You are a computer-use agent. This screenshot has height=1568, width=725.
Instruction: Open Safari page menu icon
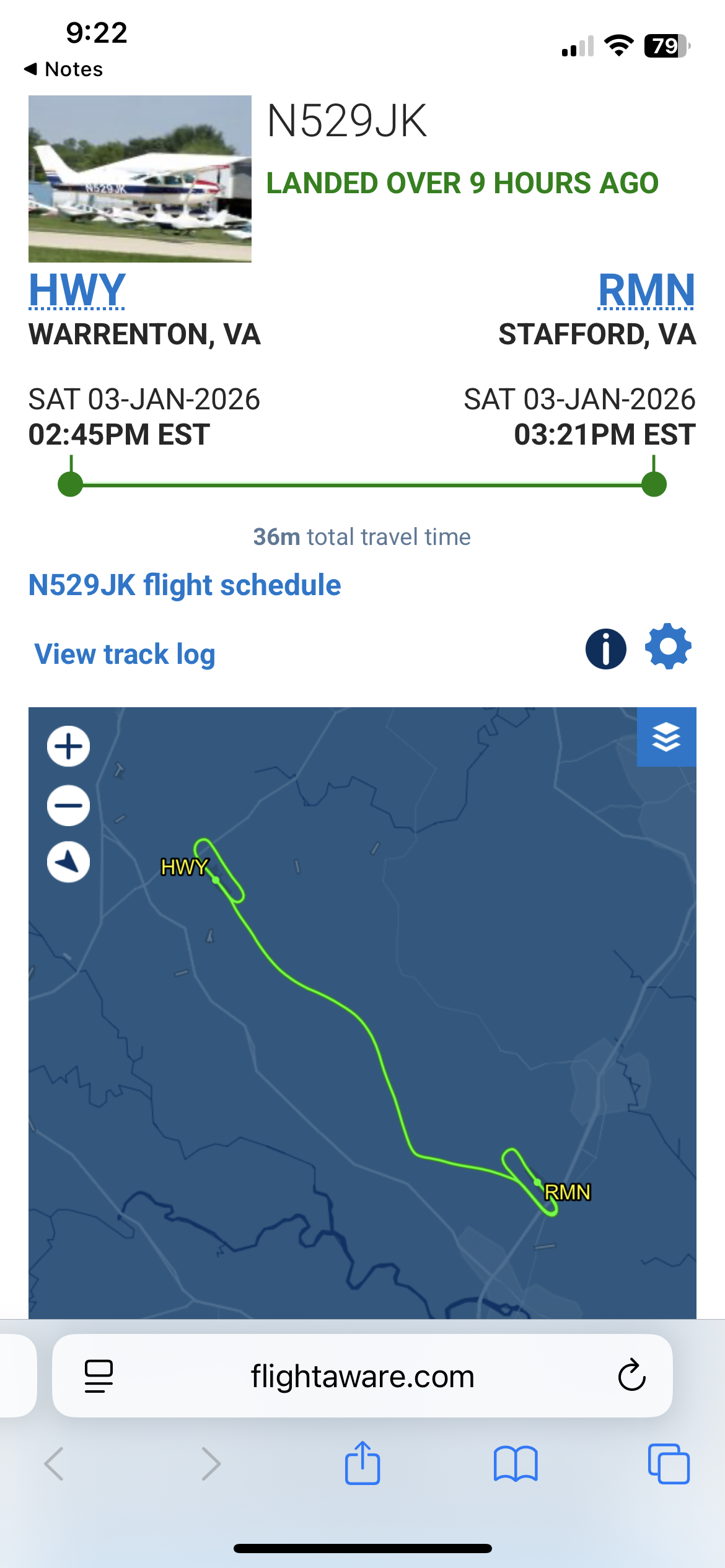[99, 1376]
